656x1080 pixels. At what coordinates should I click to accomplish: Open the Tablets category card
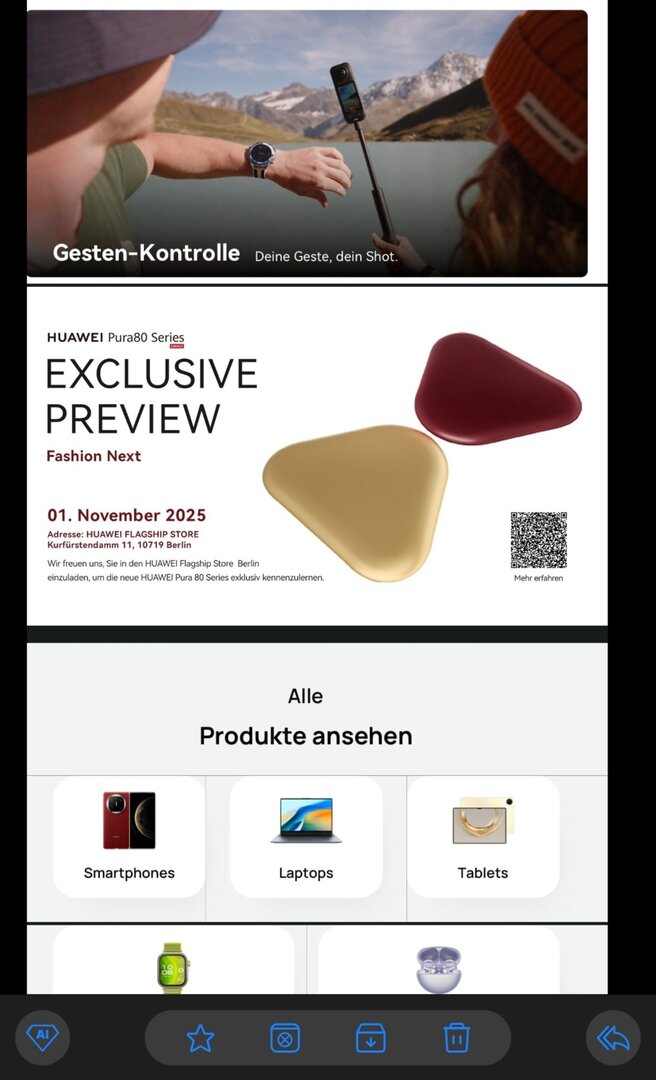coord(483,837)
